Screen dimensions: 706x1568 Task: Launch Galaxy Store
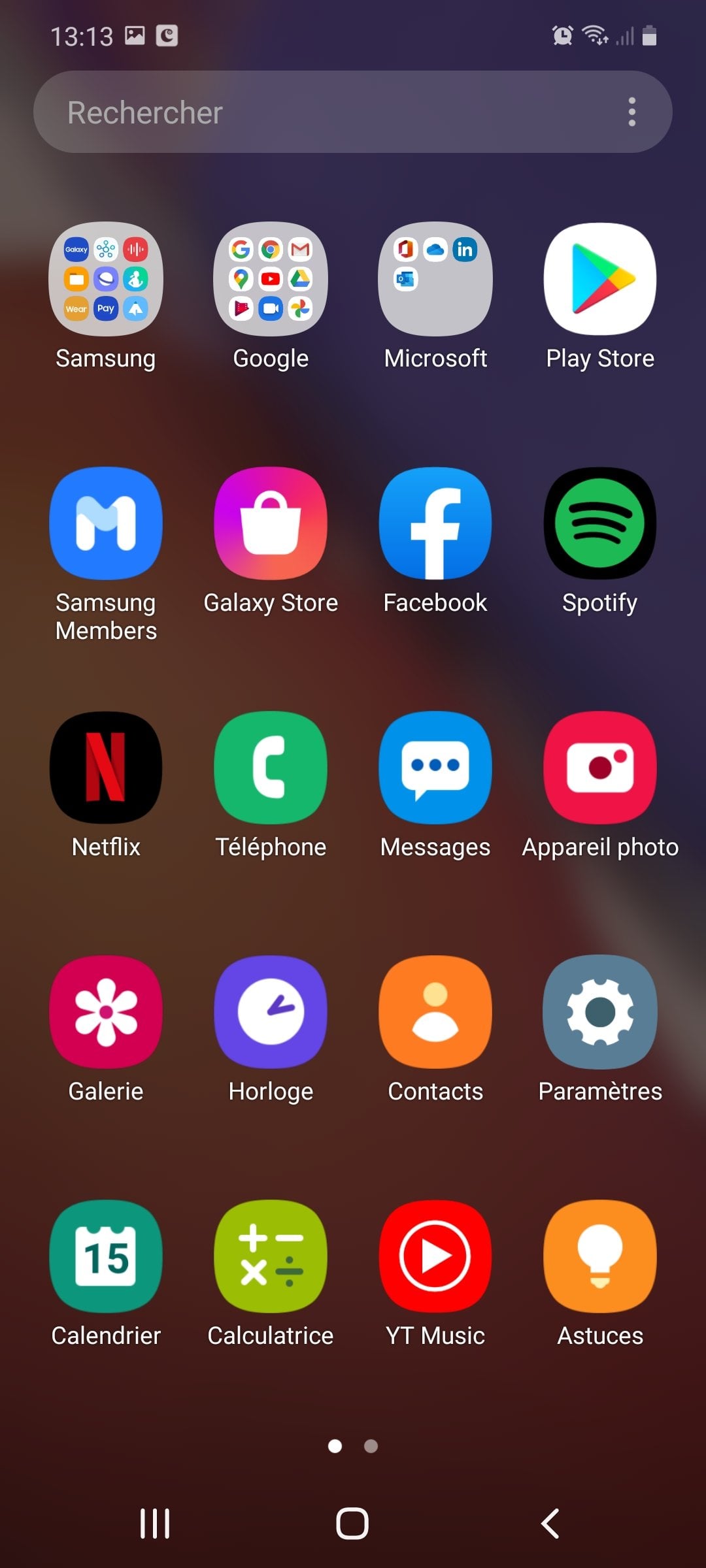pos(271,524)
